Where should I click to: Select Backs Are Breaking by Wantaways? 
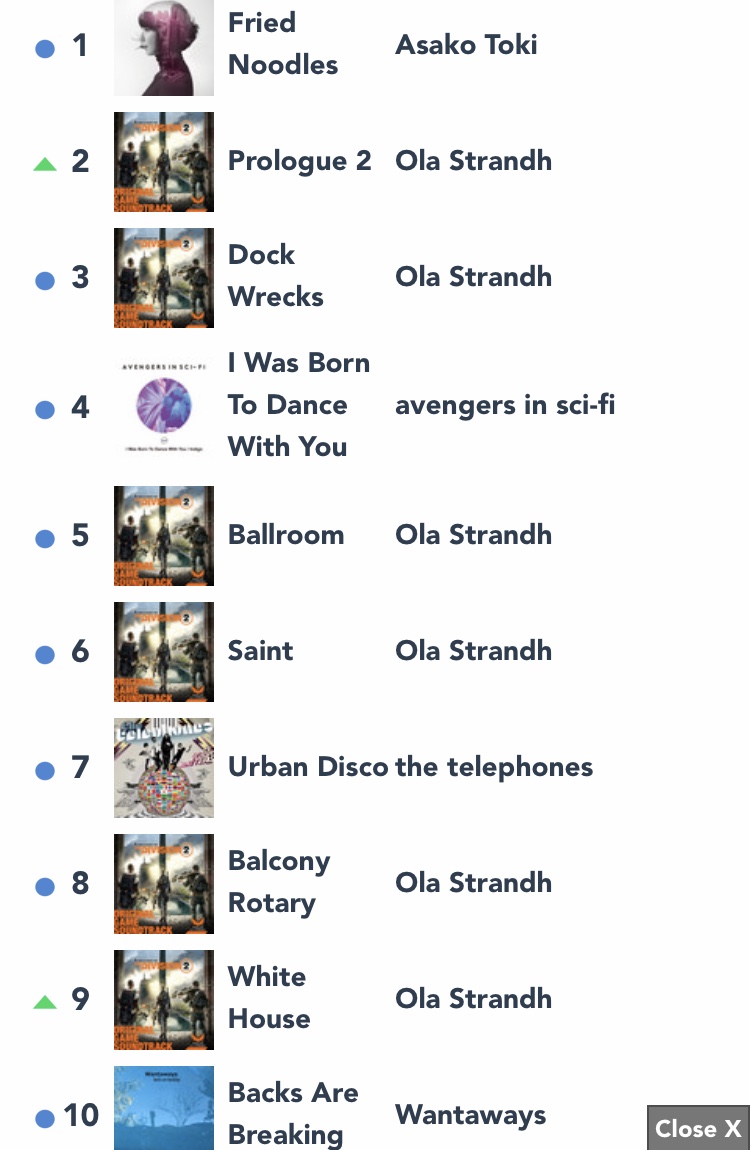pos(292,1114)
